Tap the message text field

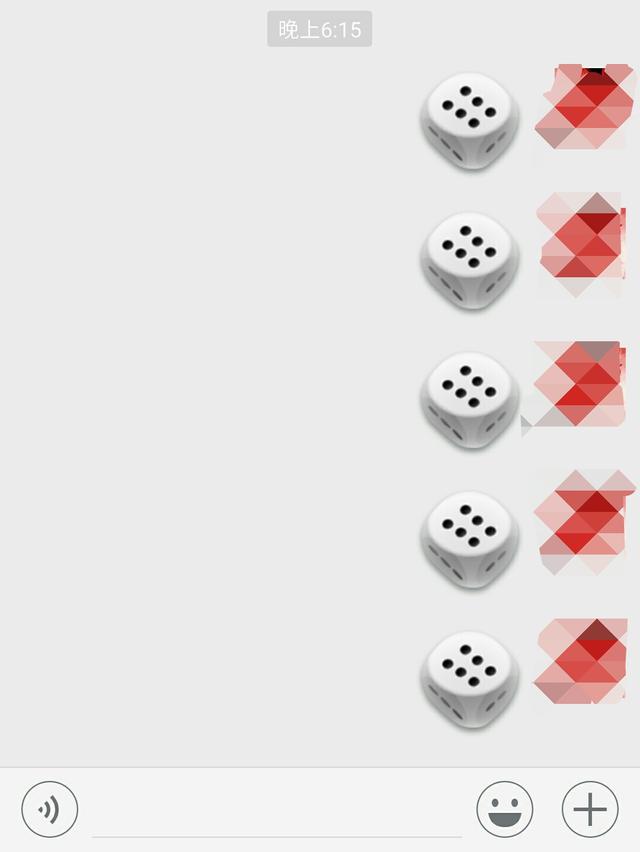tap(276, 812)
